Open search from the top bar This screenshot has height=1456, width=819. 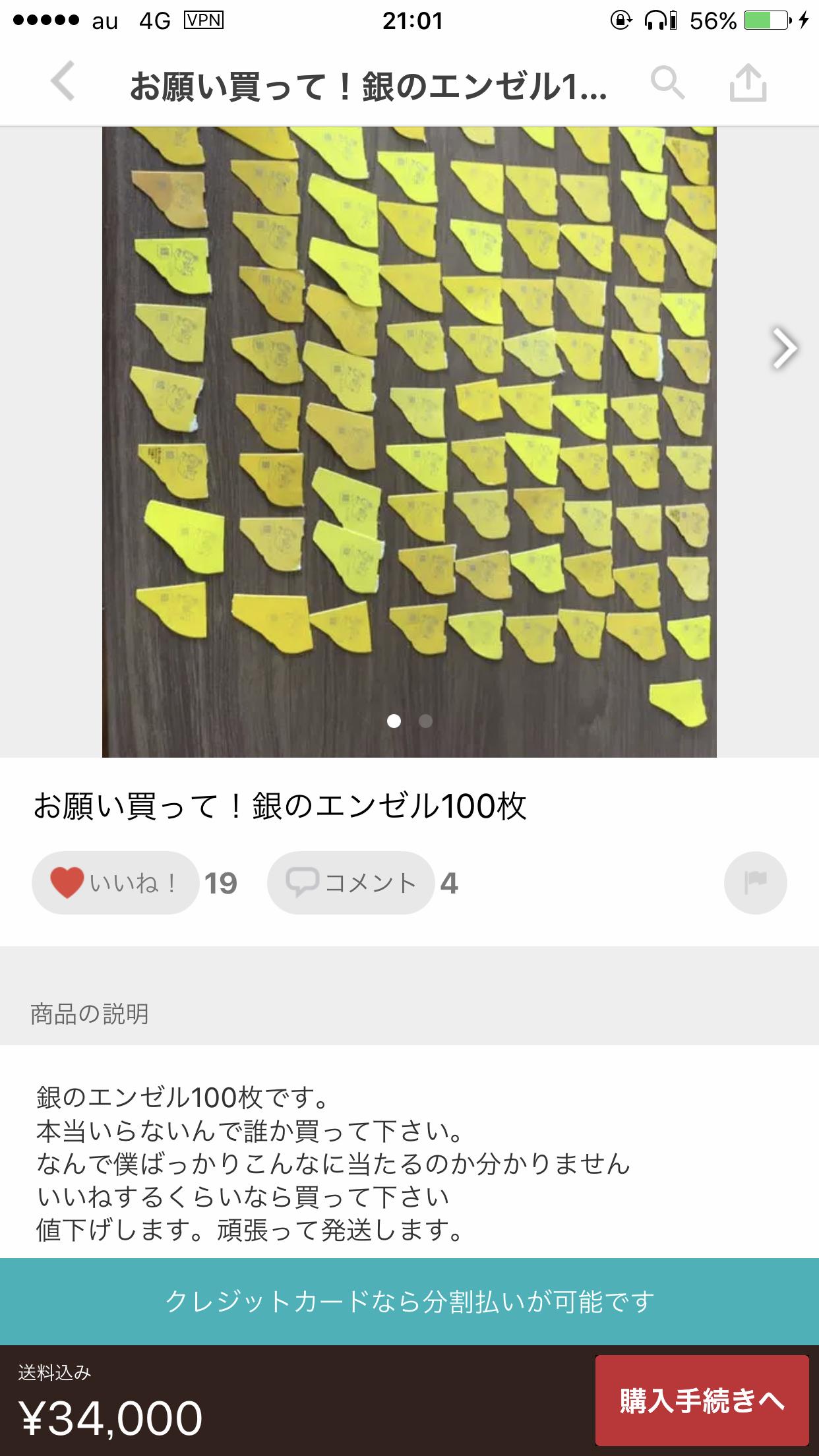(x=667, y=83)
